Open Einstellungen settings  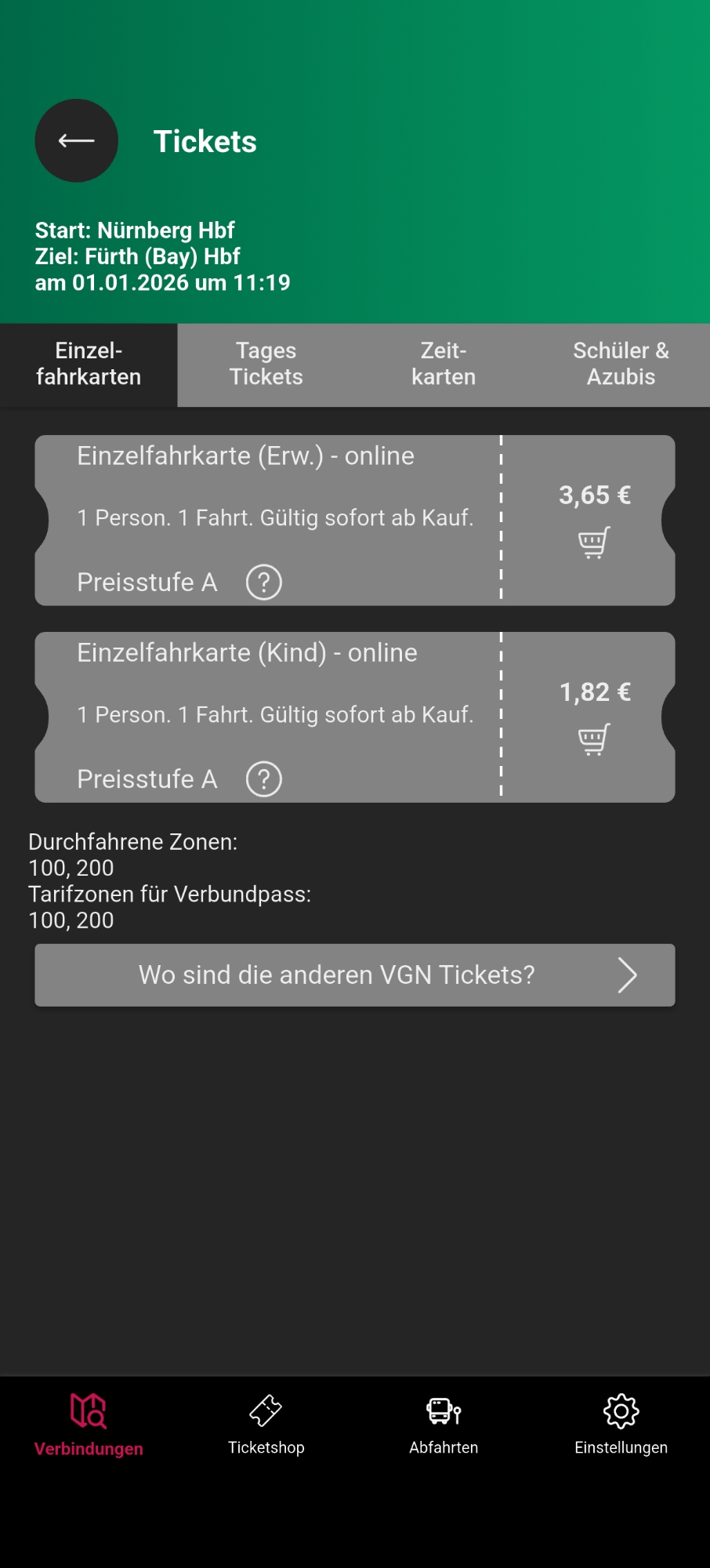[621, 1425]
